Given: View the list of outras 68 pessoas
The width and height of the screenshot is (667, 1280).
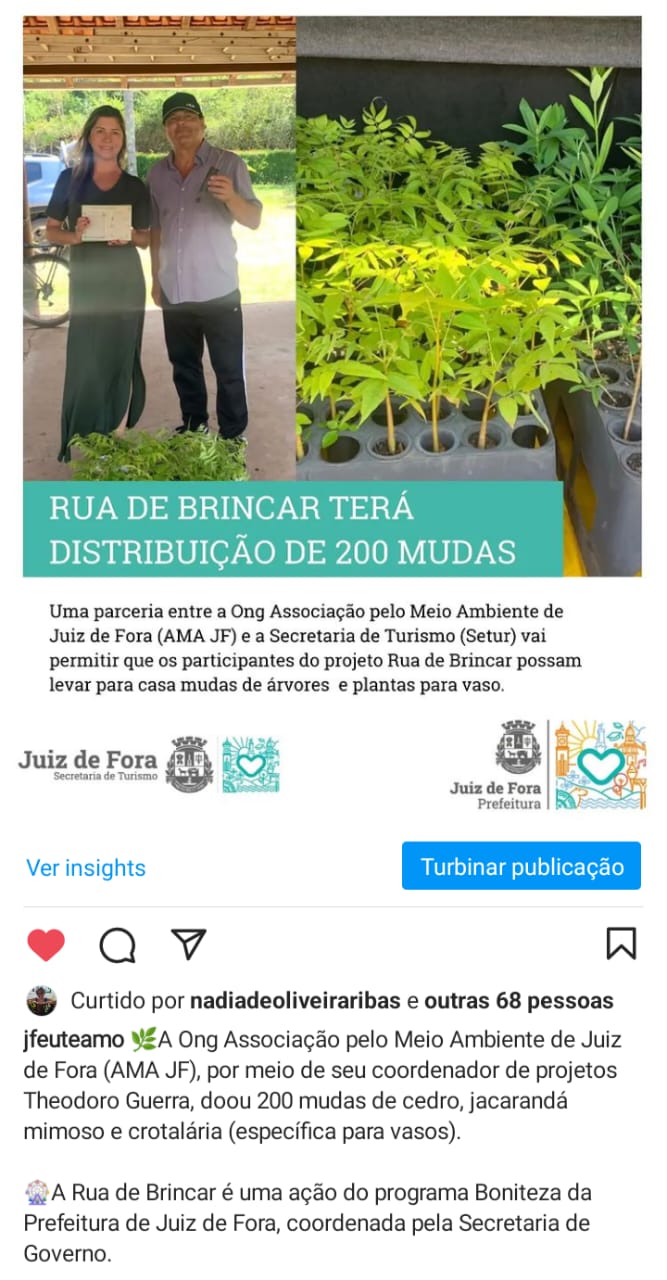Looking at the screenshot, I should 519,1001.
